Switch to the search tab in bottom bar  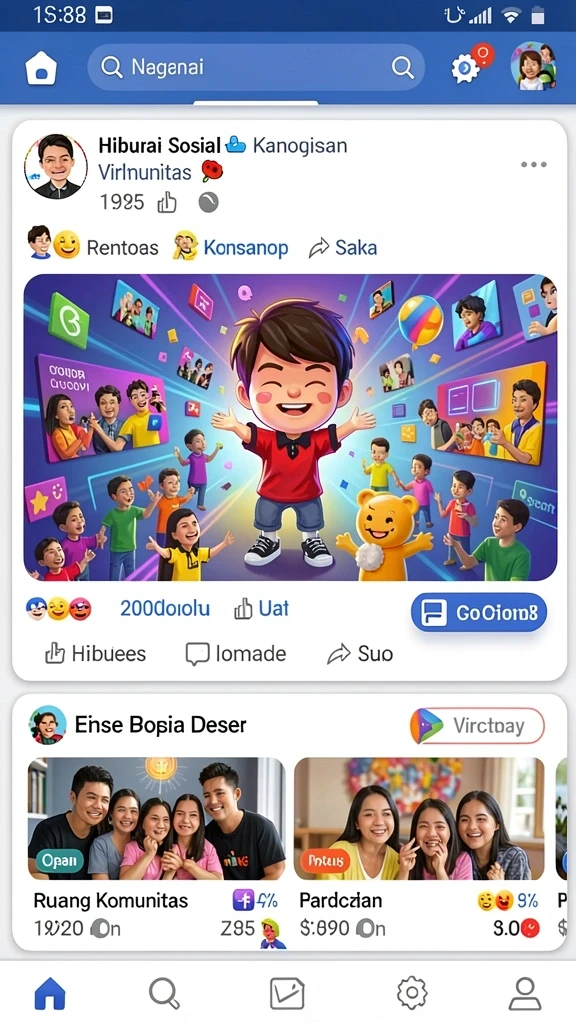[x=164, y=993]
